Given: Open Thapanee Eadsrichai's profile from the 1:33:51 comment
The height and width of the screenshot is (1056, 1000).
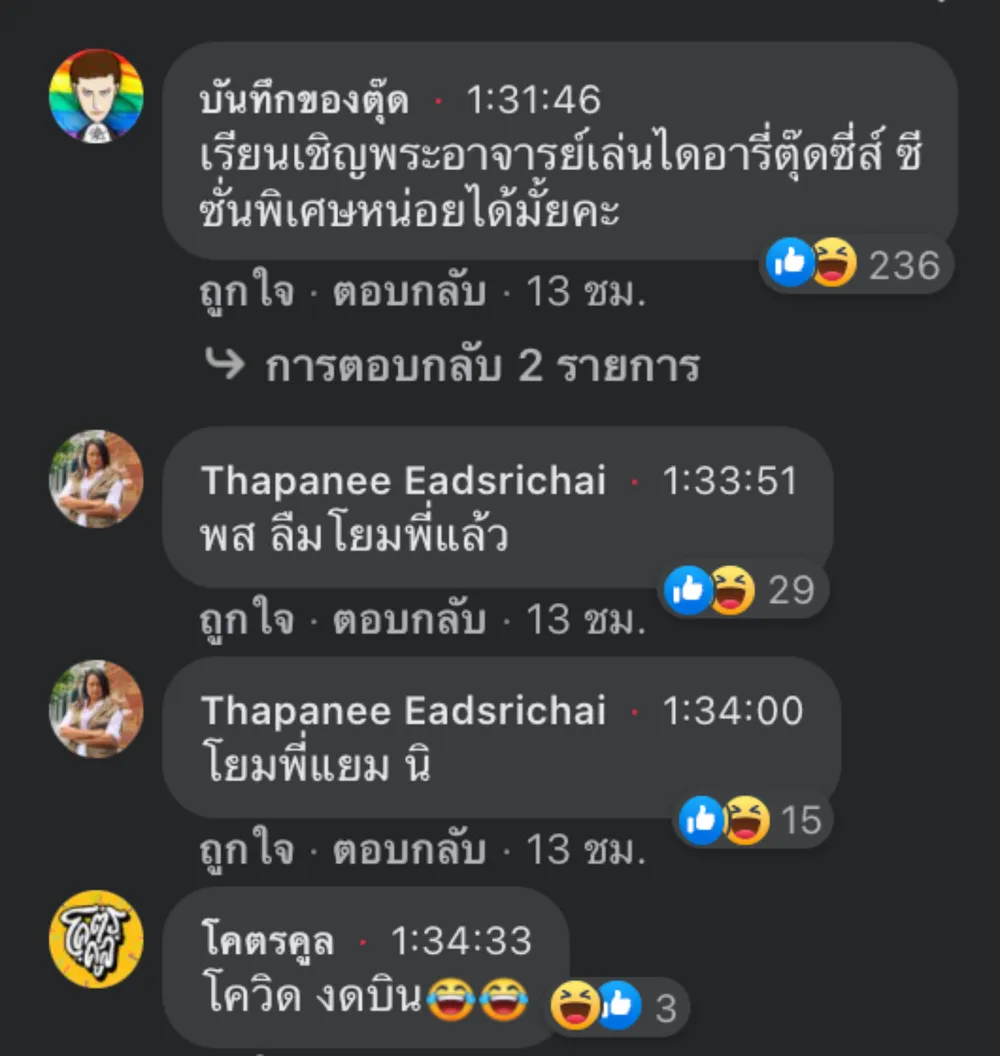Looking at the screenshot, I should [x=403, y=481].
